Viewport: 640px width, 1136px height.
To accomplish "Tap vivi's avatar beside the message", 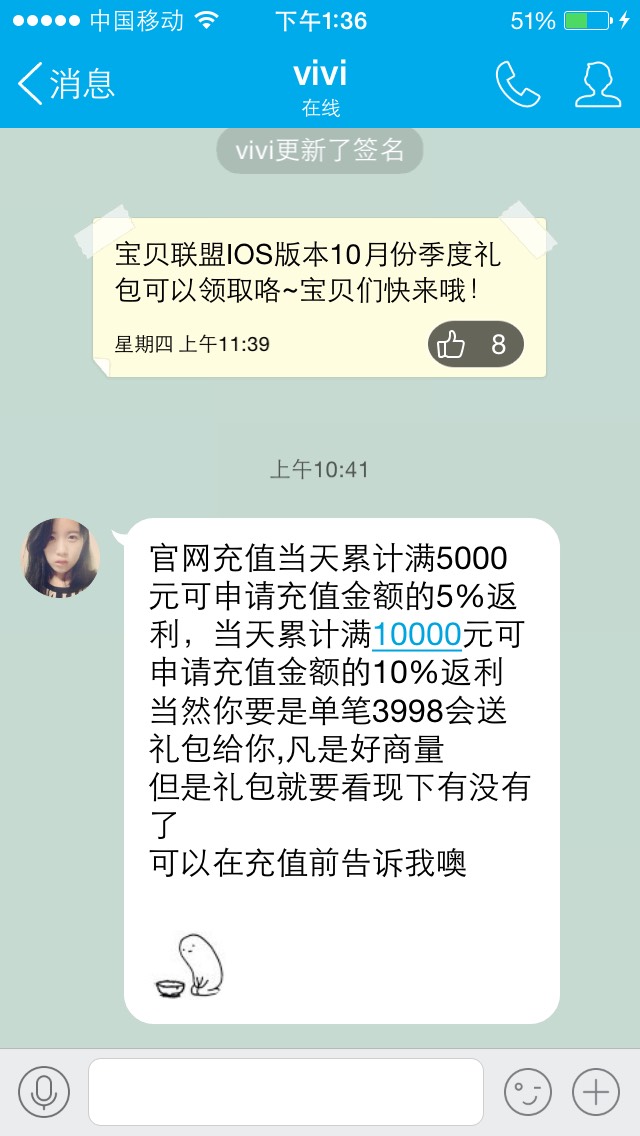I will click(x=61, y=558).
